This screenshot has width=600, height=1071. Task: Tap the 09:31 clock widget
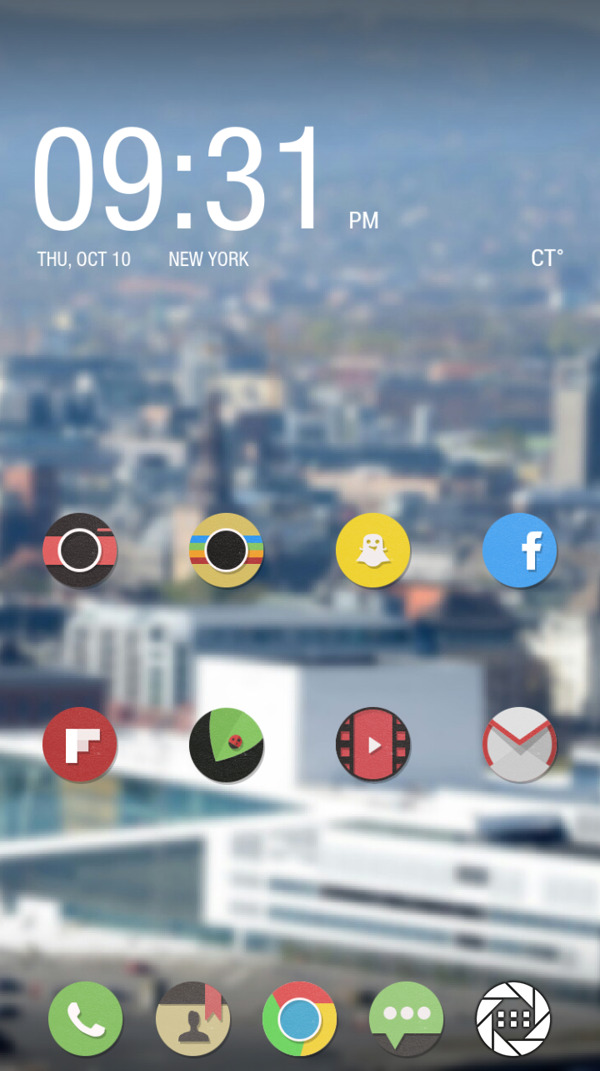pos(180,180)
